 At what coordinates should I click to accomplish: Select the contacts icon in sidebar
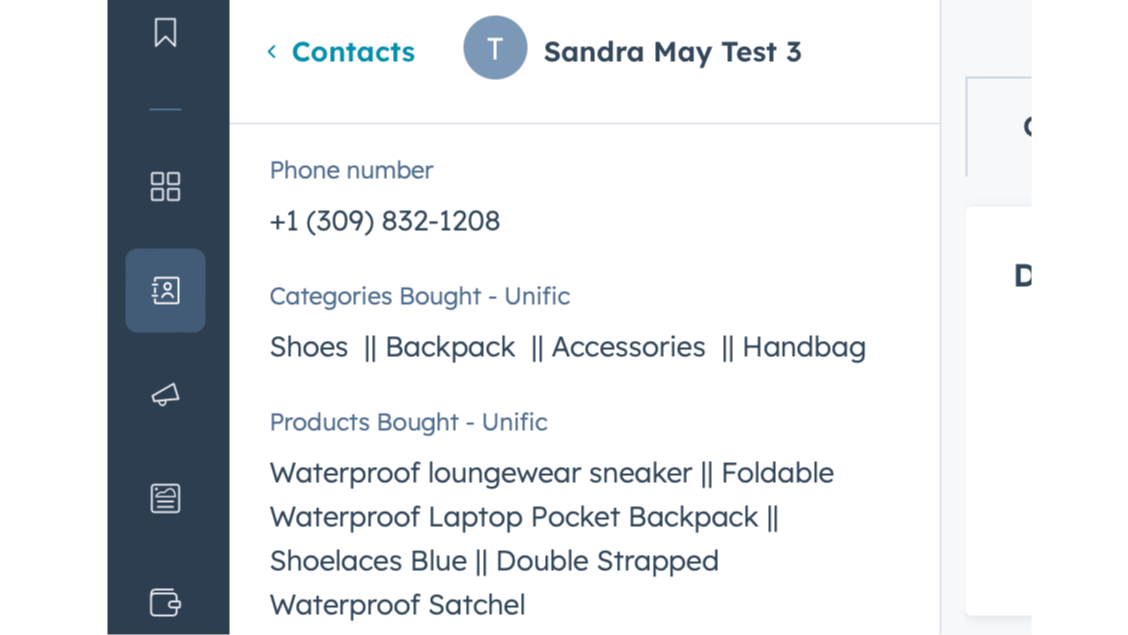(166, 291)
